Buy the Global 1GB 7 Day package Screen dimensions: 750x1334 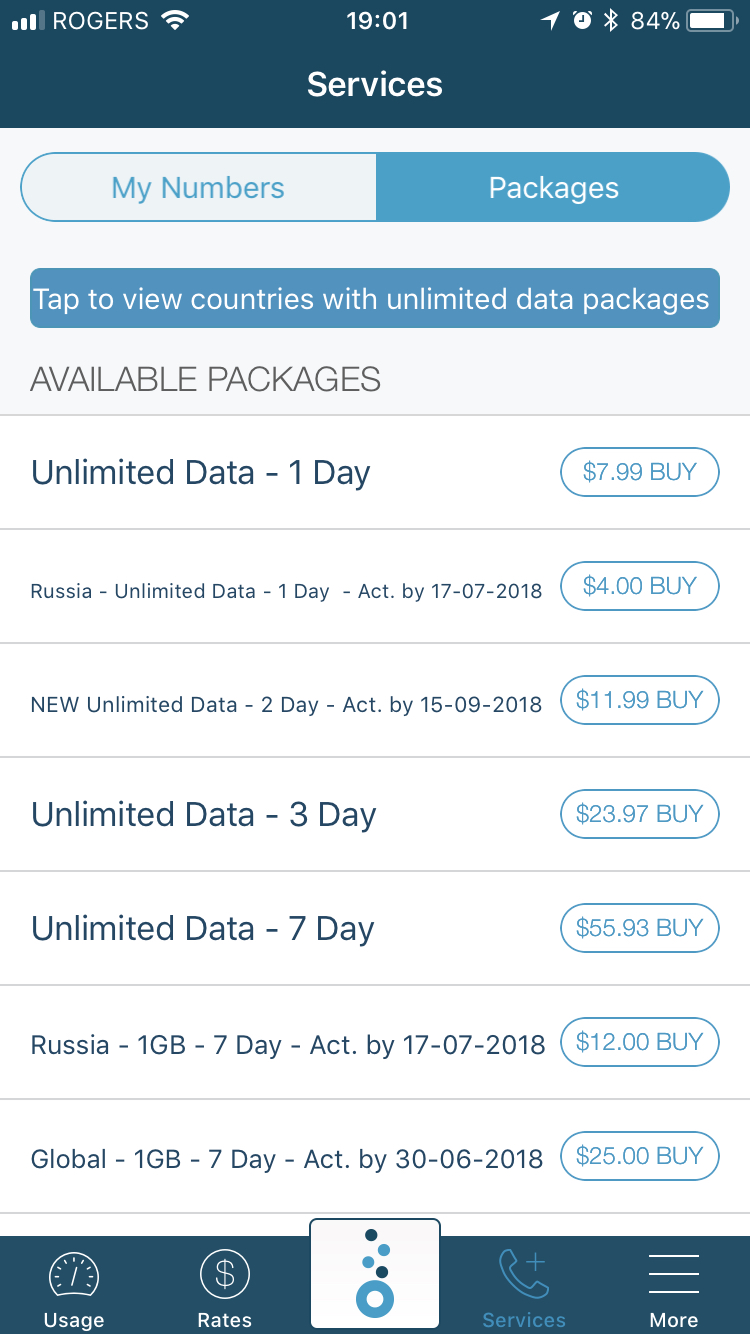coord(639,1156)
